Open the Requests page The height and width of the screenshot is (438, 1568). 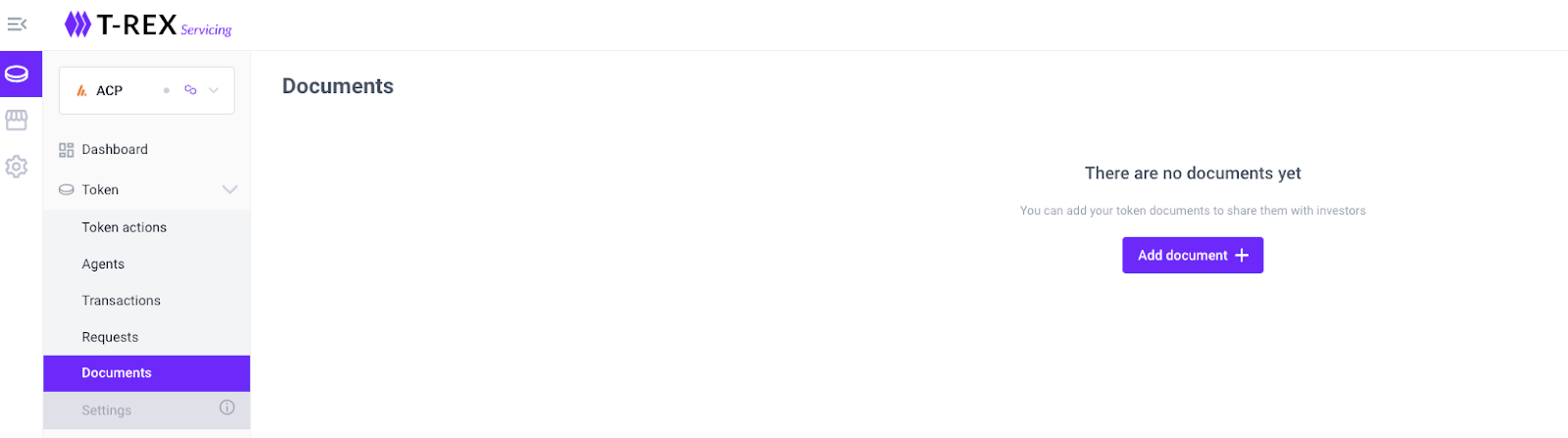[x=110, y=337]
